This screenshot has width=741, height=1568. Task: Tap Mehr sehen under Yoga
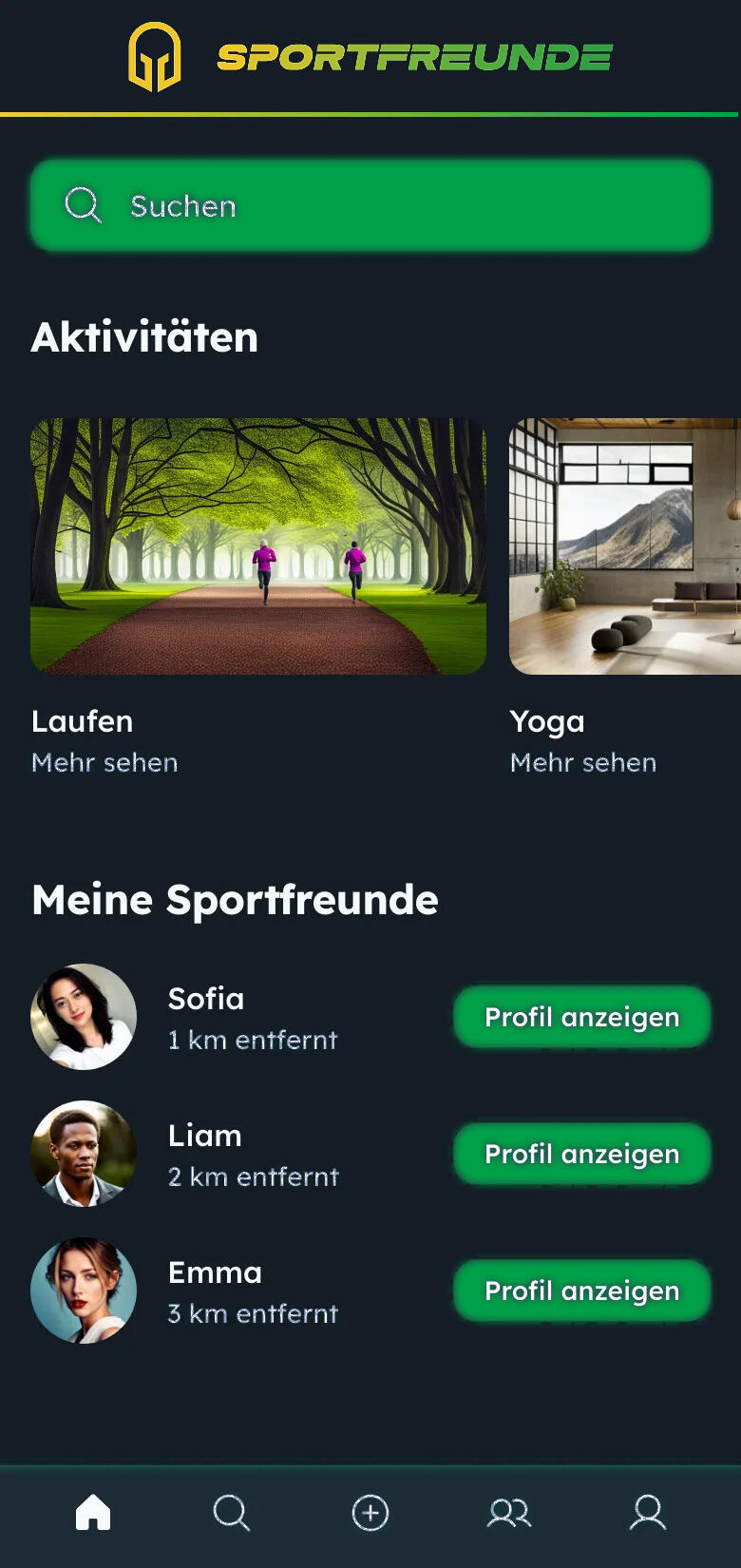coord(583,763)
